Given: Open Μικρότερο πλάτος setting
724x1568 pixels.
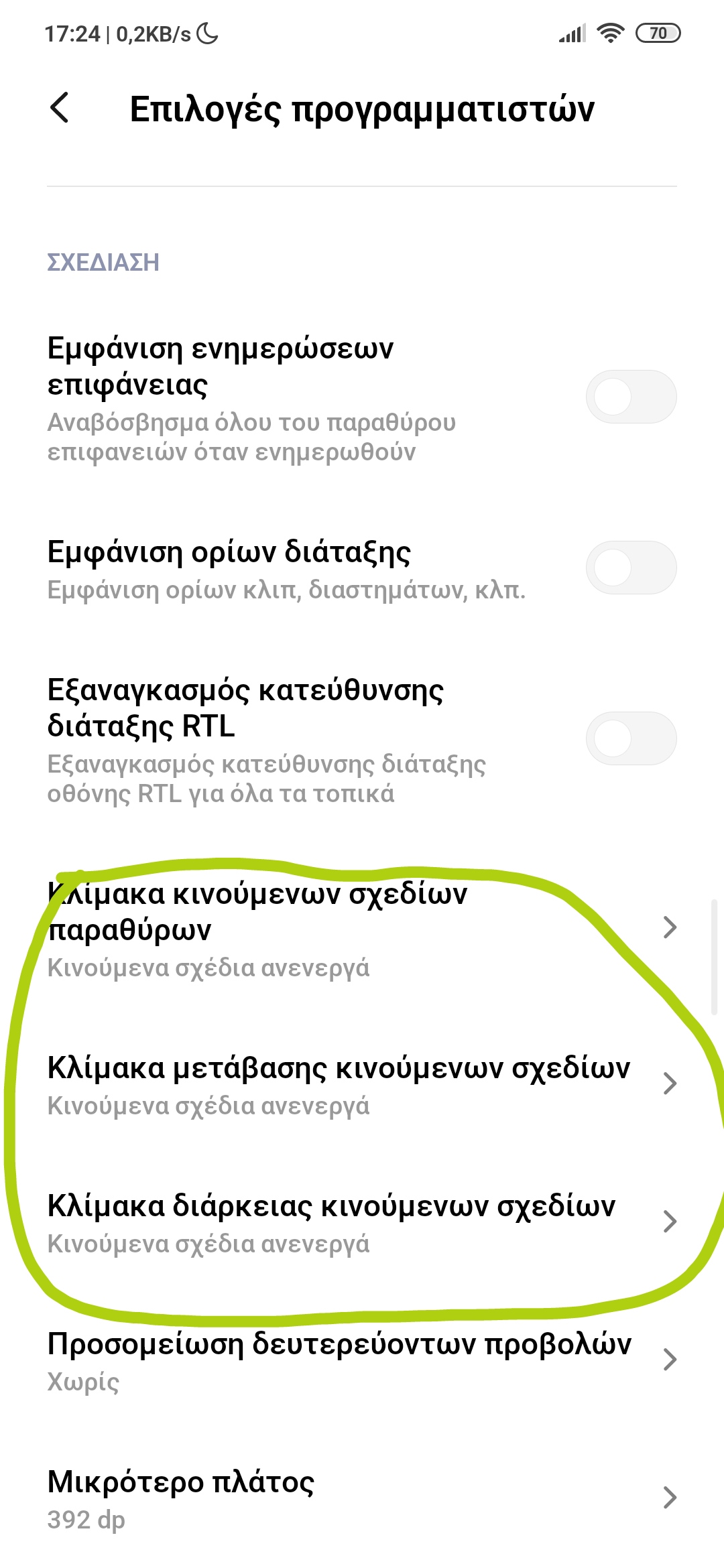Looking at the screenshot, I should 362,1498.
